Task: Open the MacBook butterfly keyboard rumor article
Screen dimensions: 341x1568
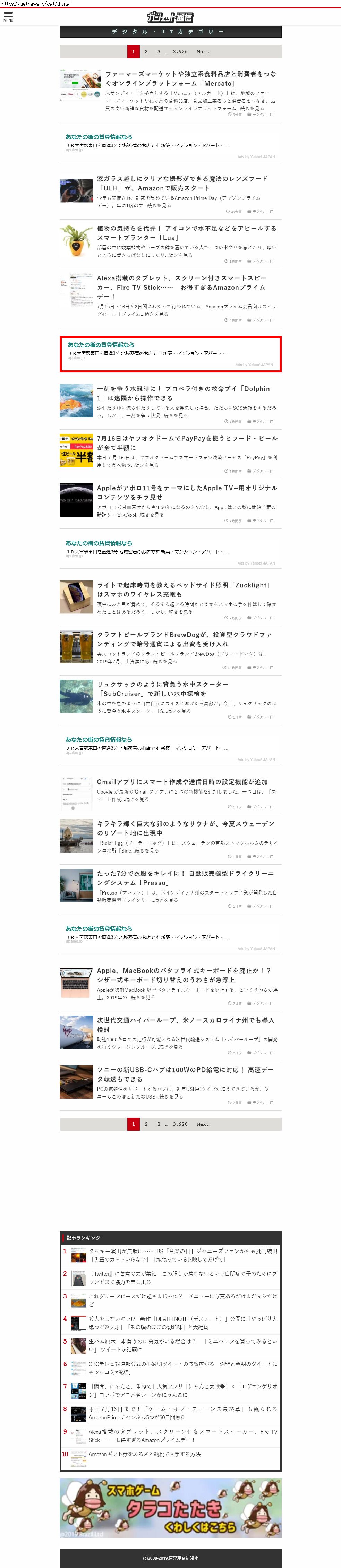Action: pos(184,975)
